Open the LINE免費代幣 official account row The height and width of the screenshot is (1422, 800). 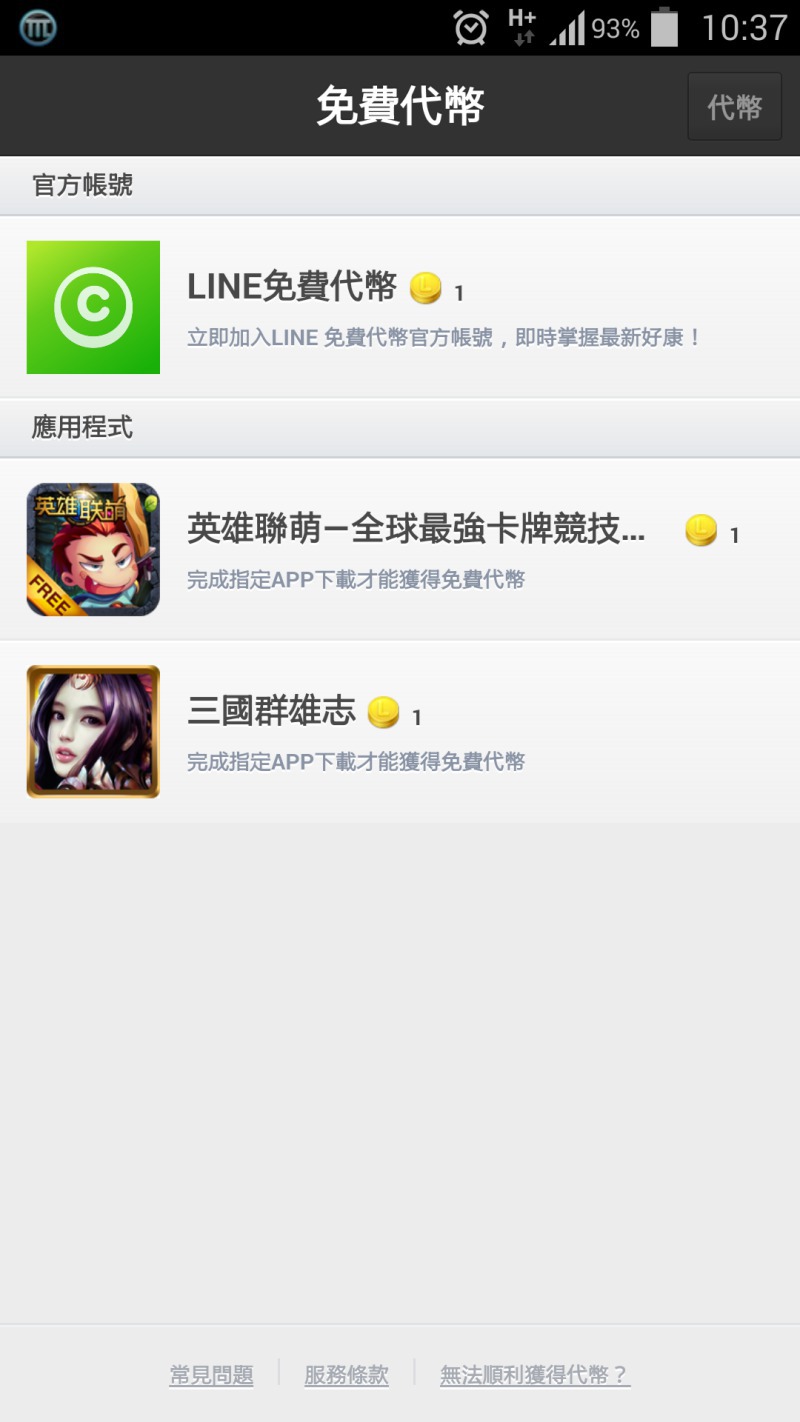click(400, 307)
